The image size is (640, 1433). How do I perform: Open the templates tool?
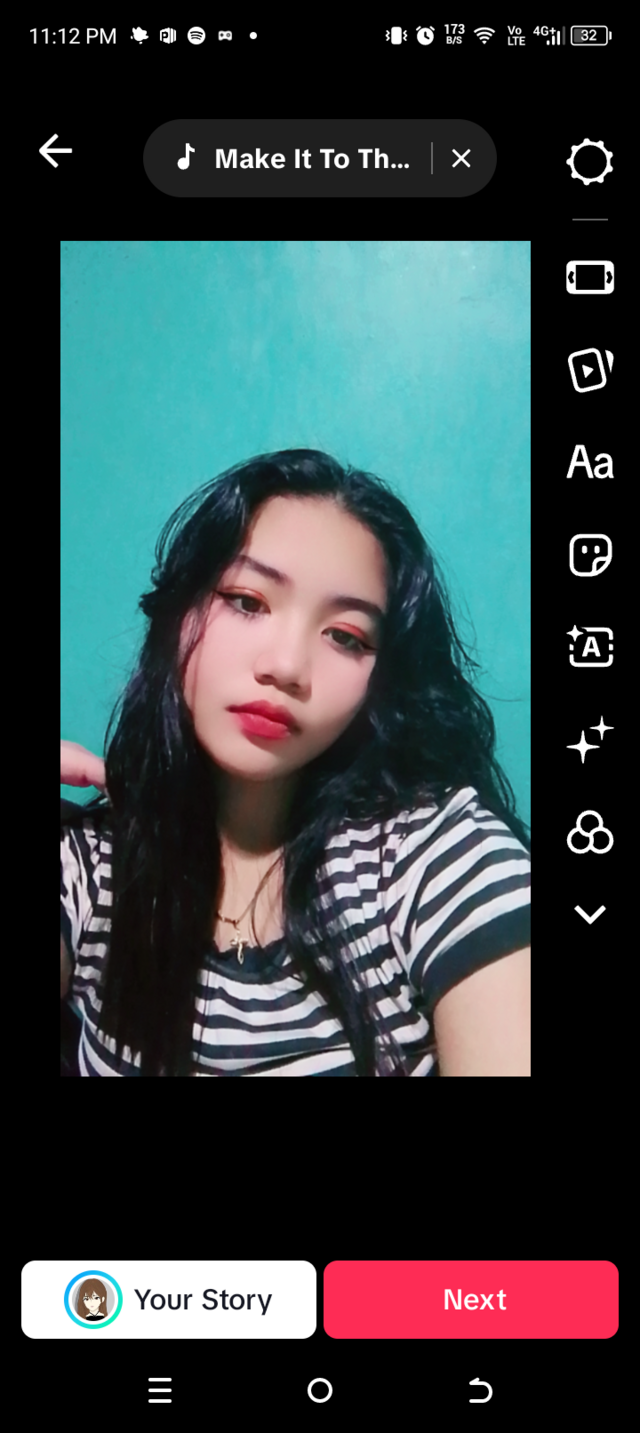[589, 370]
